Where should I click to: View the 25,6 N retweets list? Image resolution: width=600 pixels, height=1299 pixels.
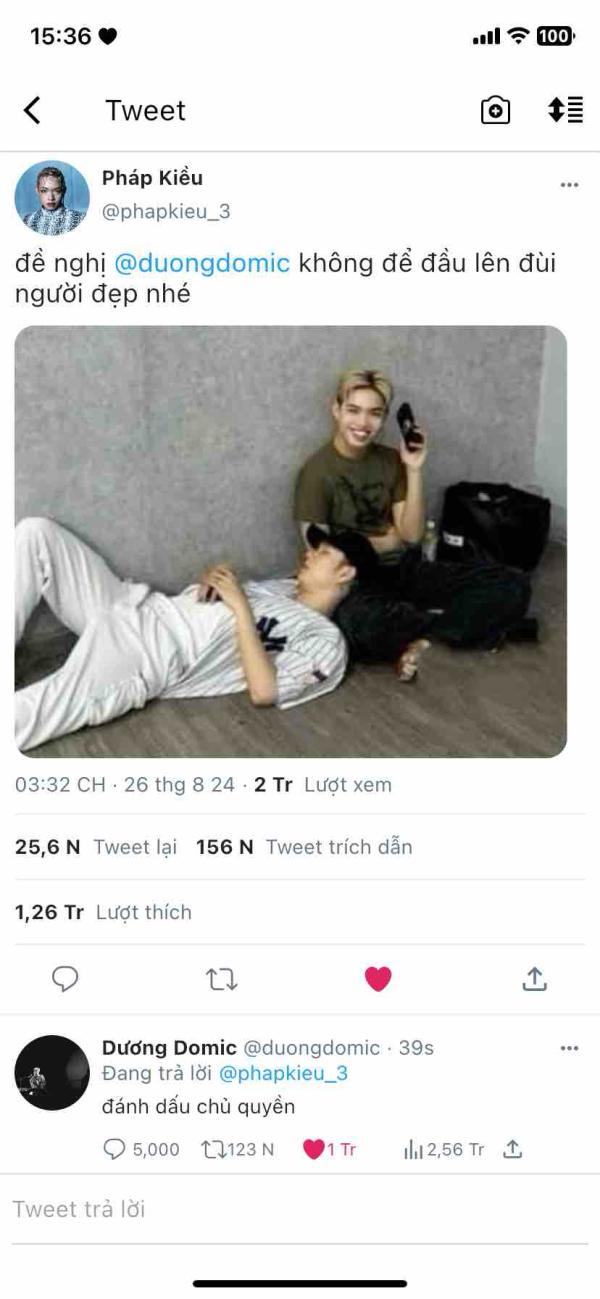click(96, 847)
